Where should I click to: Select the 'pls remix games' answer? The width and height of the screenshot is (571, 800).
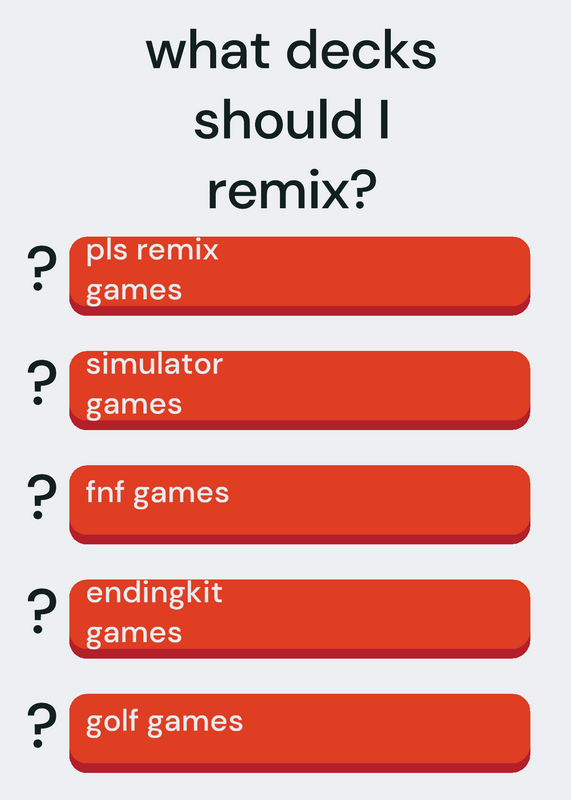[300, 276]
